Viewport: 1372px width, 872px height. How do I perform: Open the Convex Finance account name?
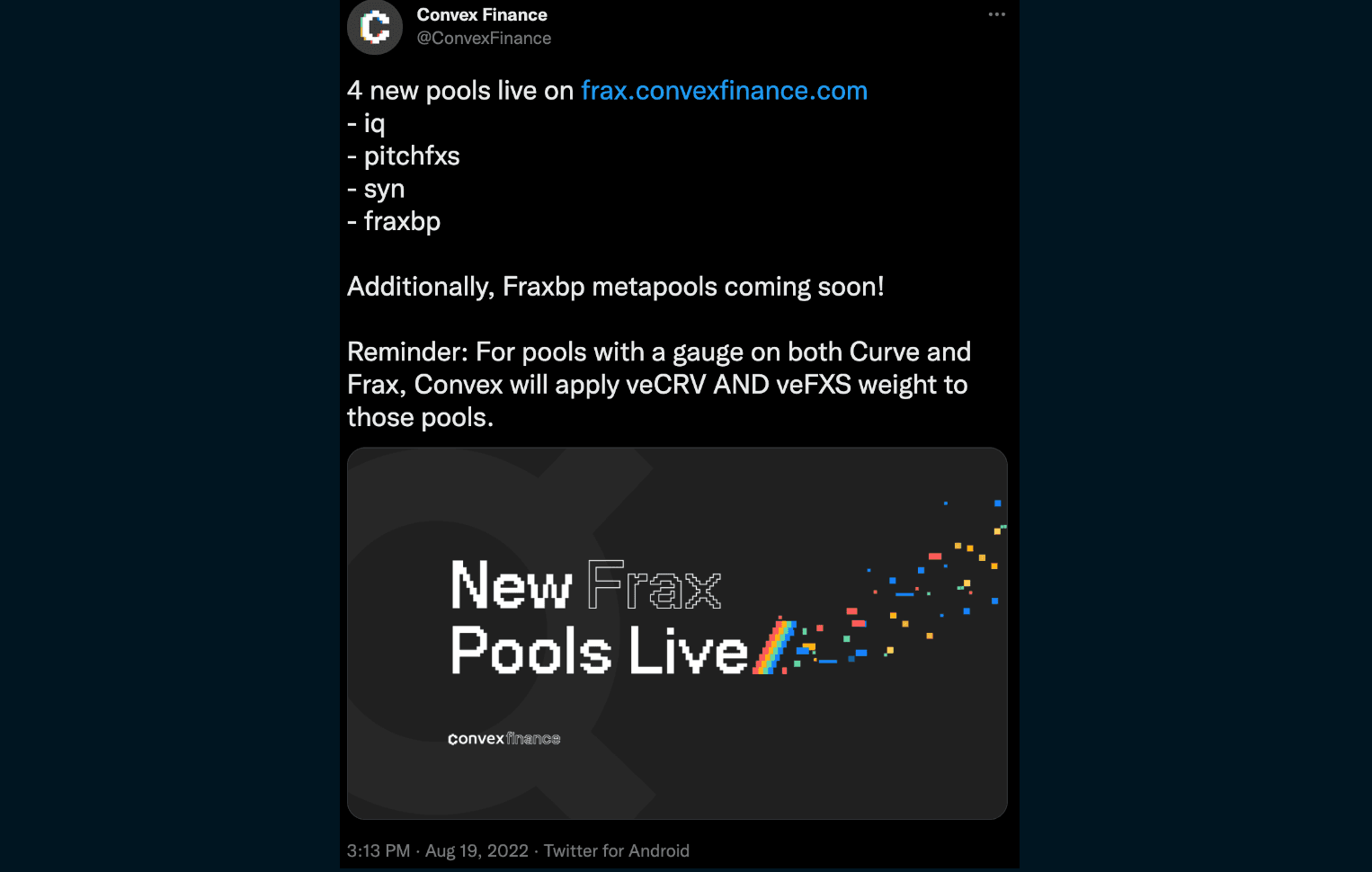coord(482,15)
